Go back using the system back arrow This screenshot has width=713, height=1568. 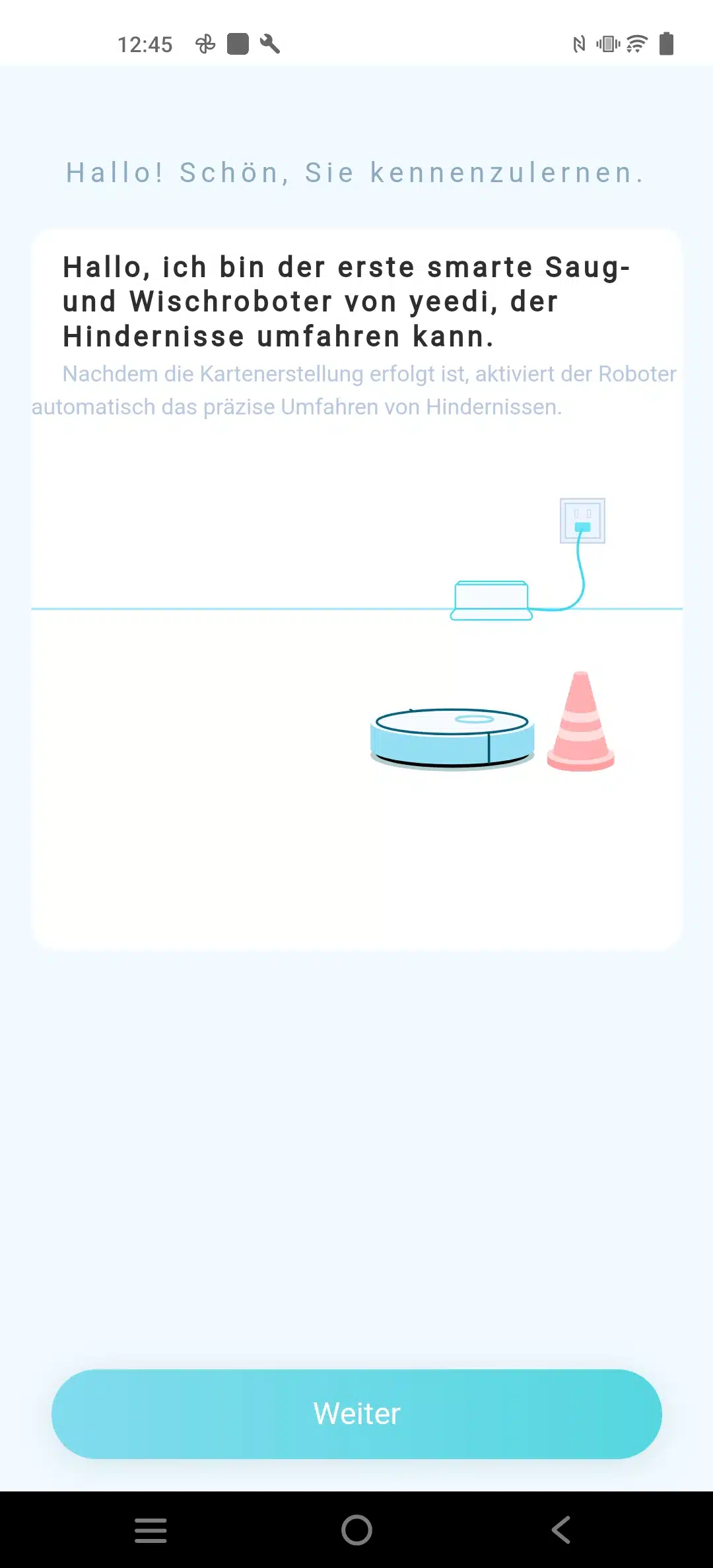tap(561, 1530)
